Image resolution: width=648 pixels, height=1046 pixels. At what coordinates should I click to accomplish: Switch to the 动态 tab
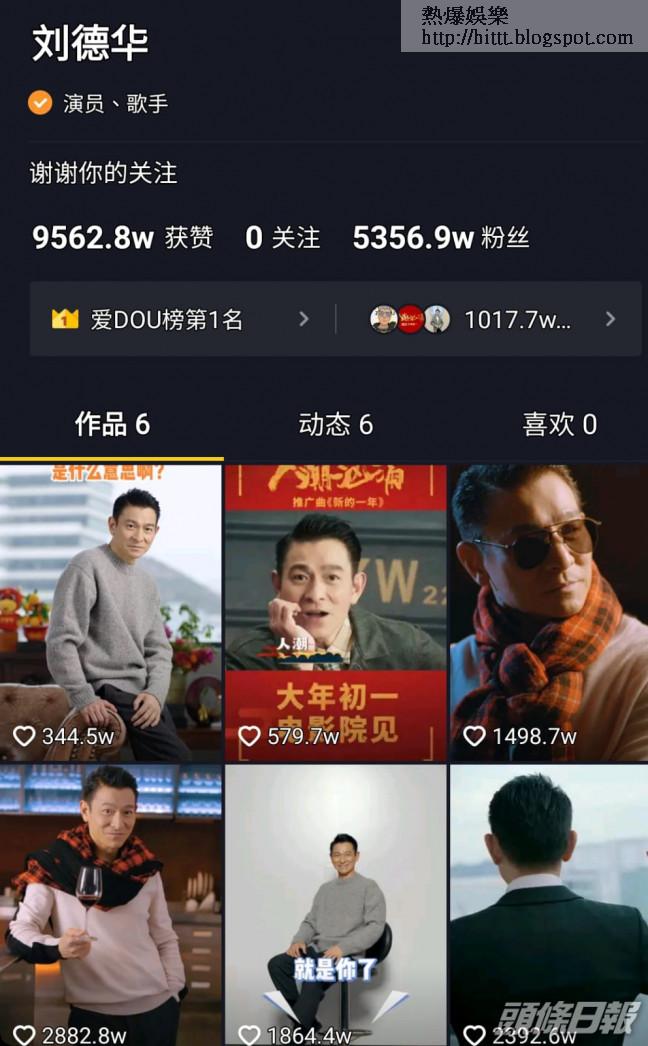(x=335, y=424)
